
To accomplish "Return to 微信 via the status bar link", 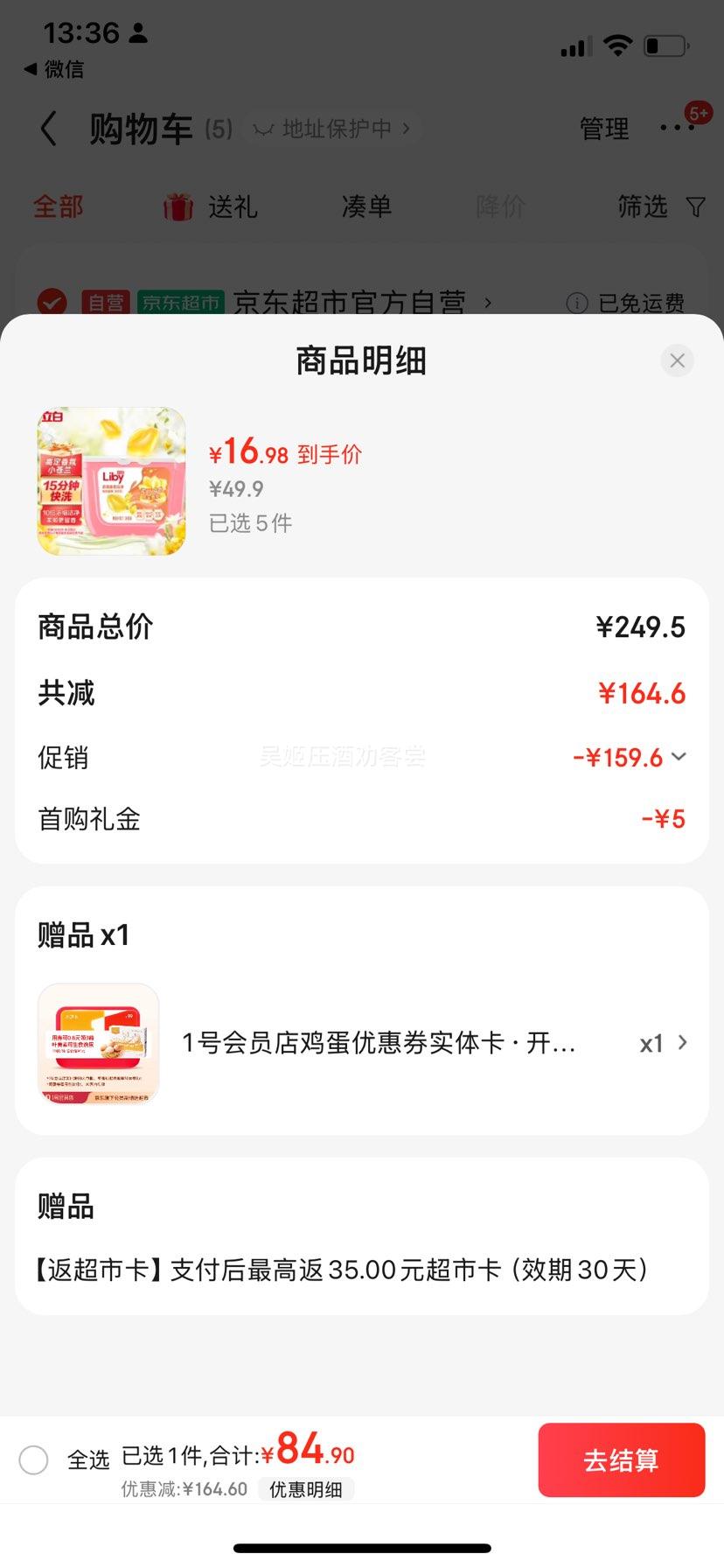I will pyautogui.click(x=54, y=69).
